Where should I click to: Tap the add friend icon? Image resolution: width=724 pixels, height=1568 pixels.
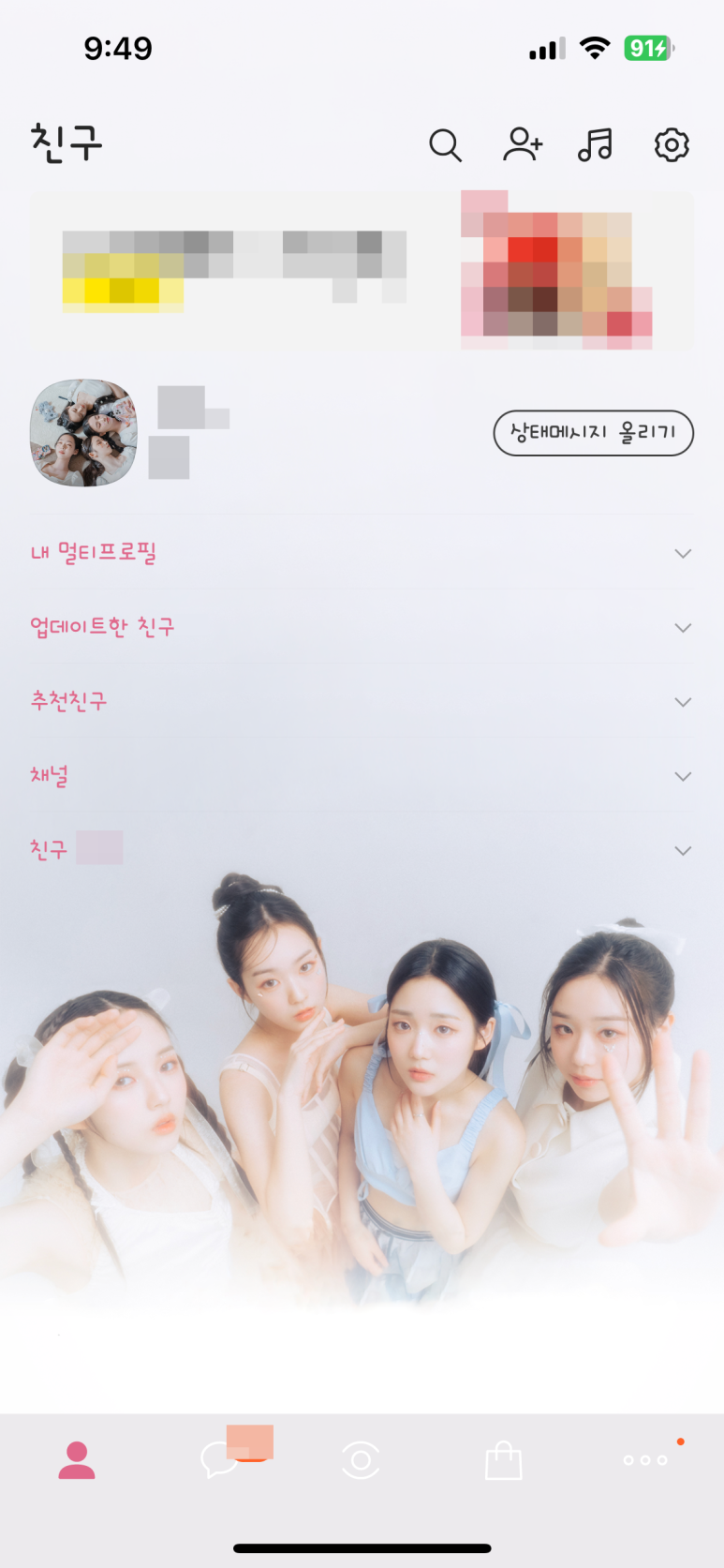522,144
